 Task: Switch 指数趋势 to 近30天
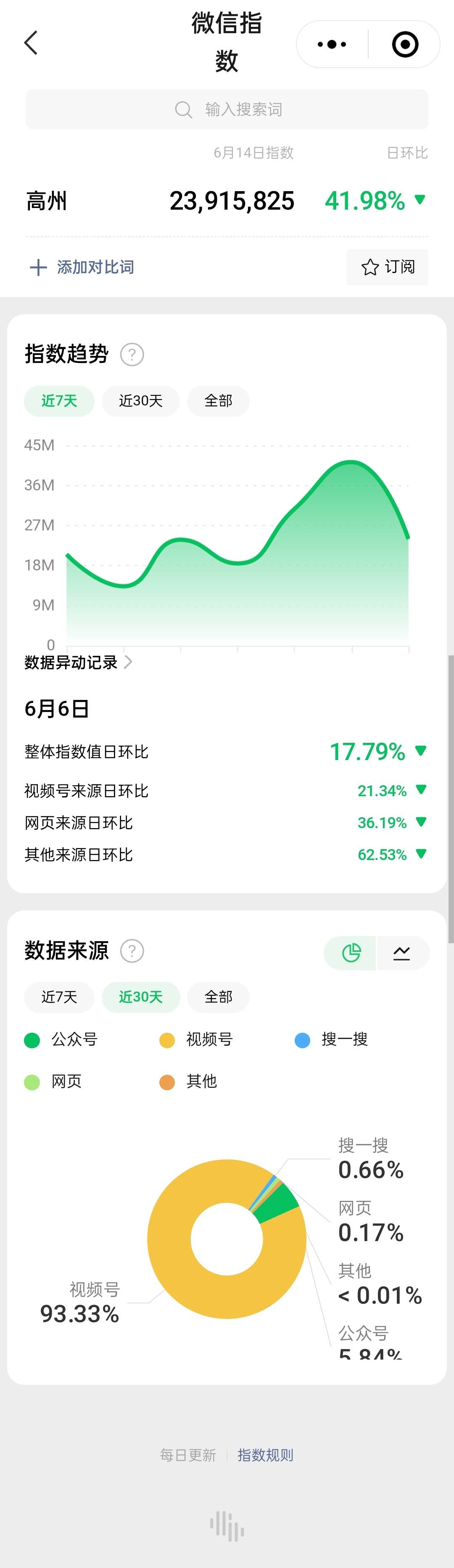pos(141,401)
